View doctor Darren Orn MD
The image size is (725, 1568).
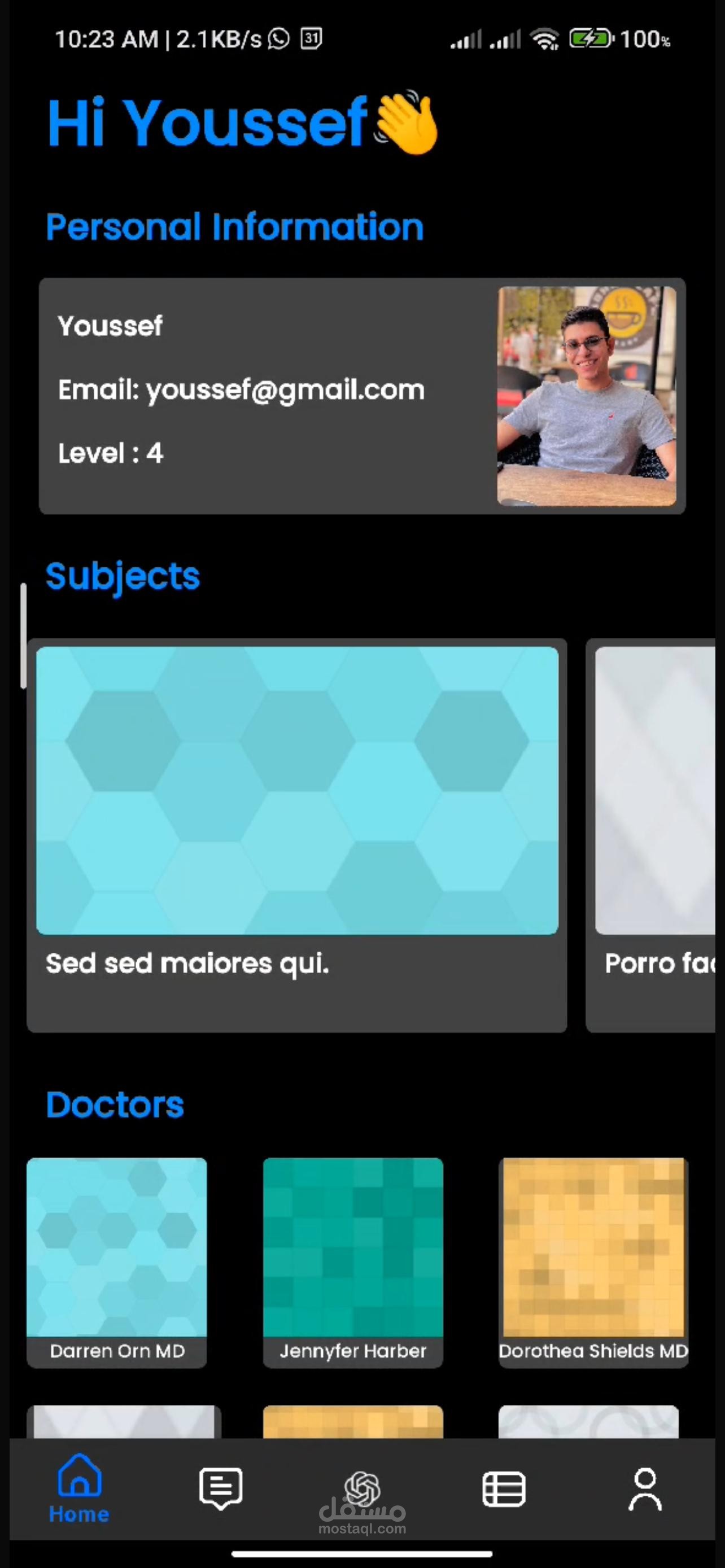coord(117,1262)
